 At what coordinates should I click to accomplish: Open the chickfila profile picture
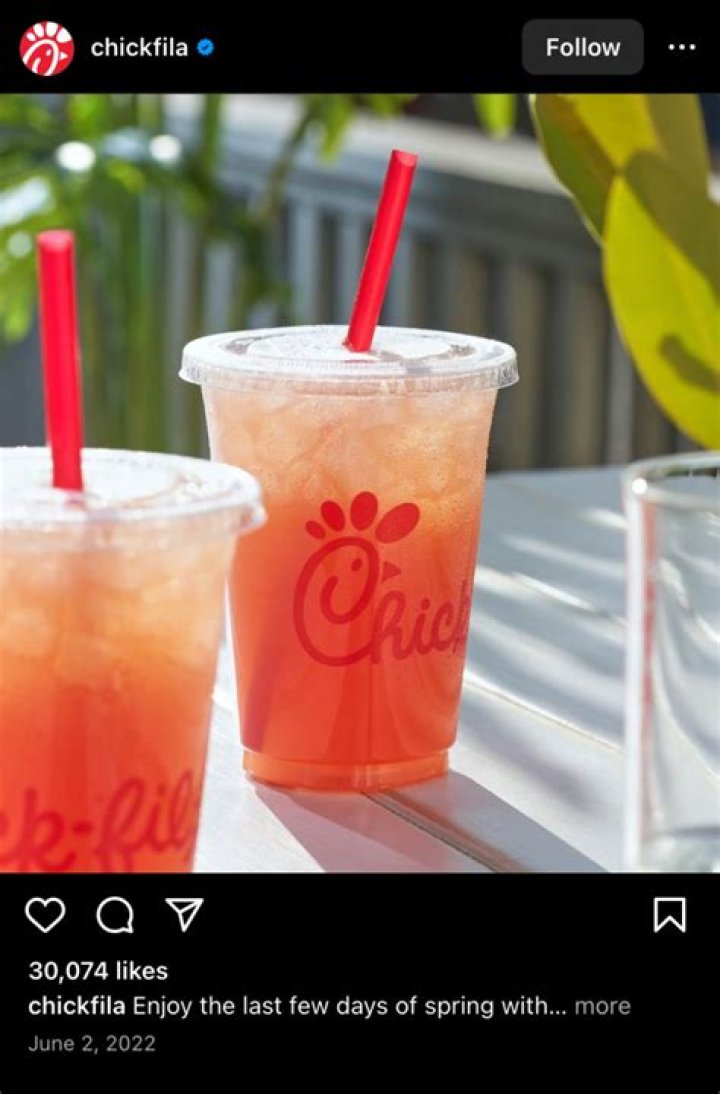click(x=47, y=48)
